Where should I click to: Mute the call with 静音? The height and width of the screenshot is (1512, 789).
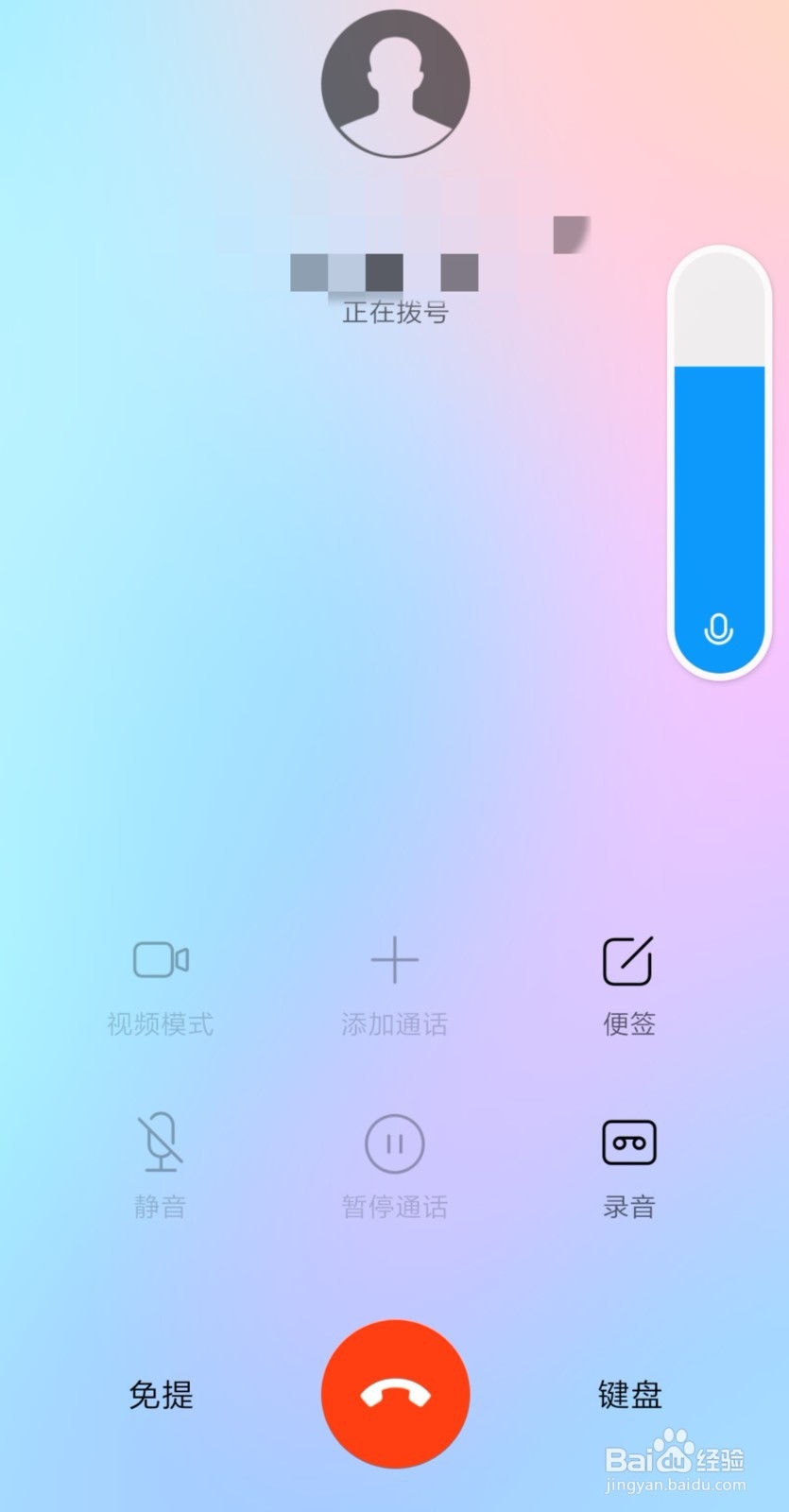pyautogui.click(x=160, y=1164)
